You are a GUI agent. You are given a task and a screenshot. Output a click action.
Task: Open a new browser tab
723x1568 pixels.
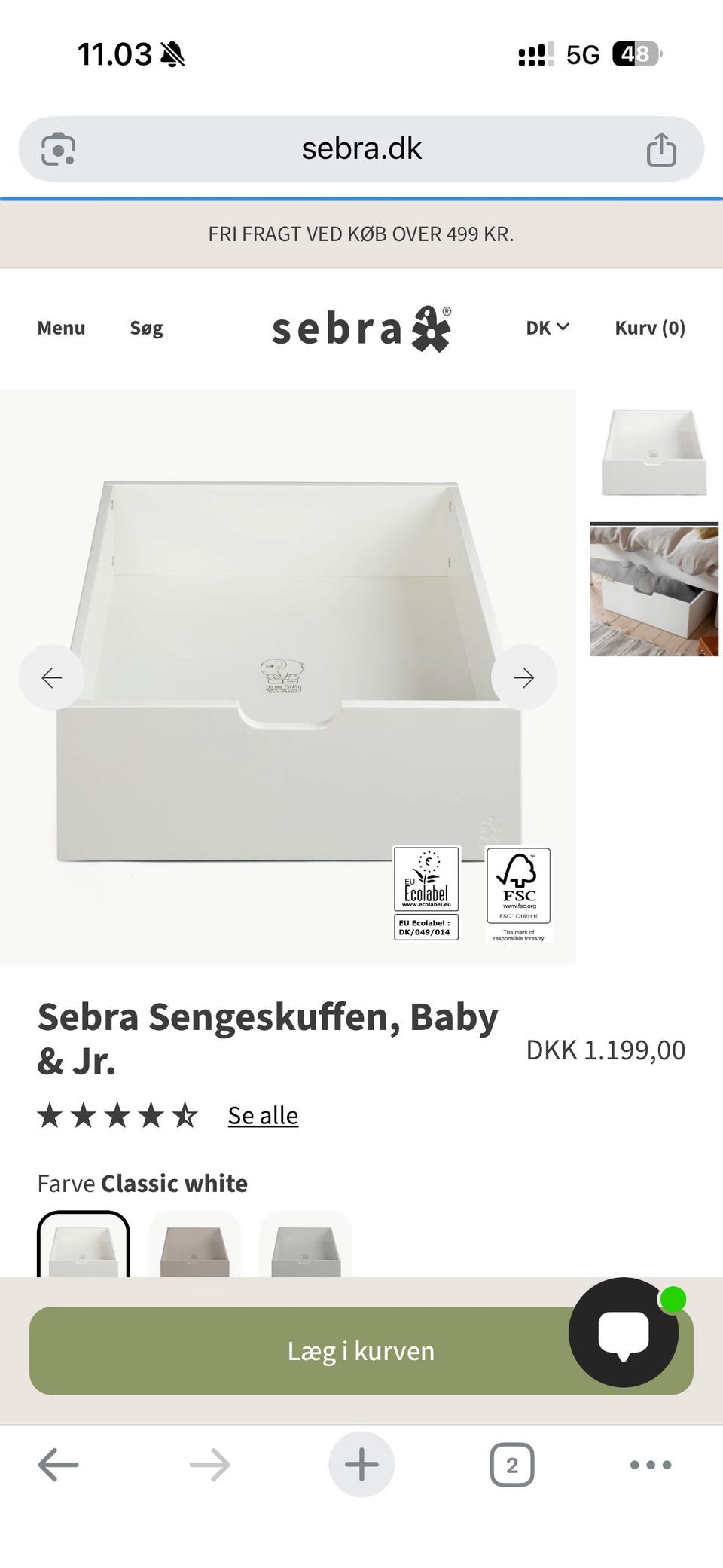click(x=361, y=1464)
